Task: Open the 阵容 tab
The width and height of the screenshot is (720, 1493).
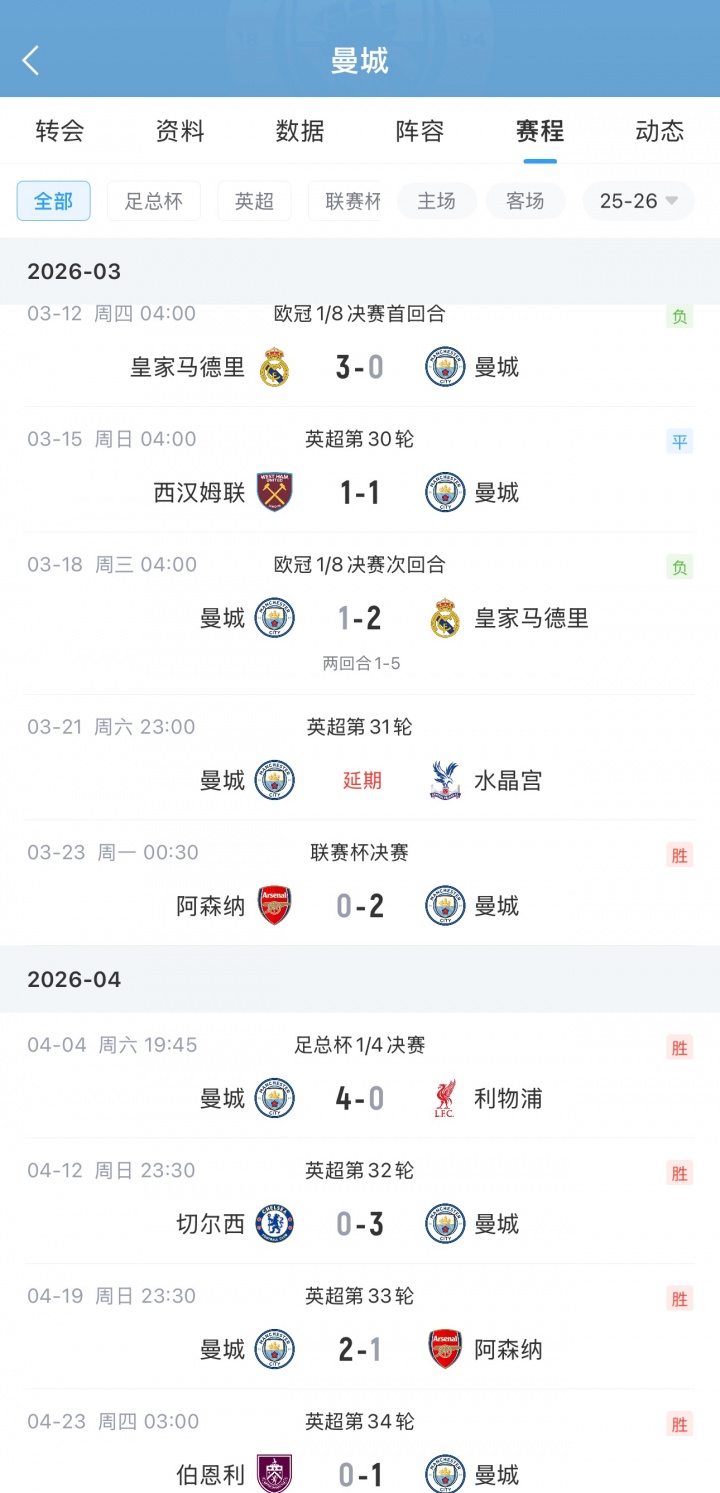Action: click(420, 131)
